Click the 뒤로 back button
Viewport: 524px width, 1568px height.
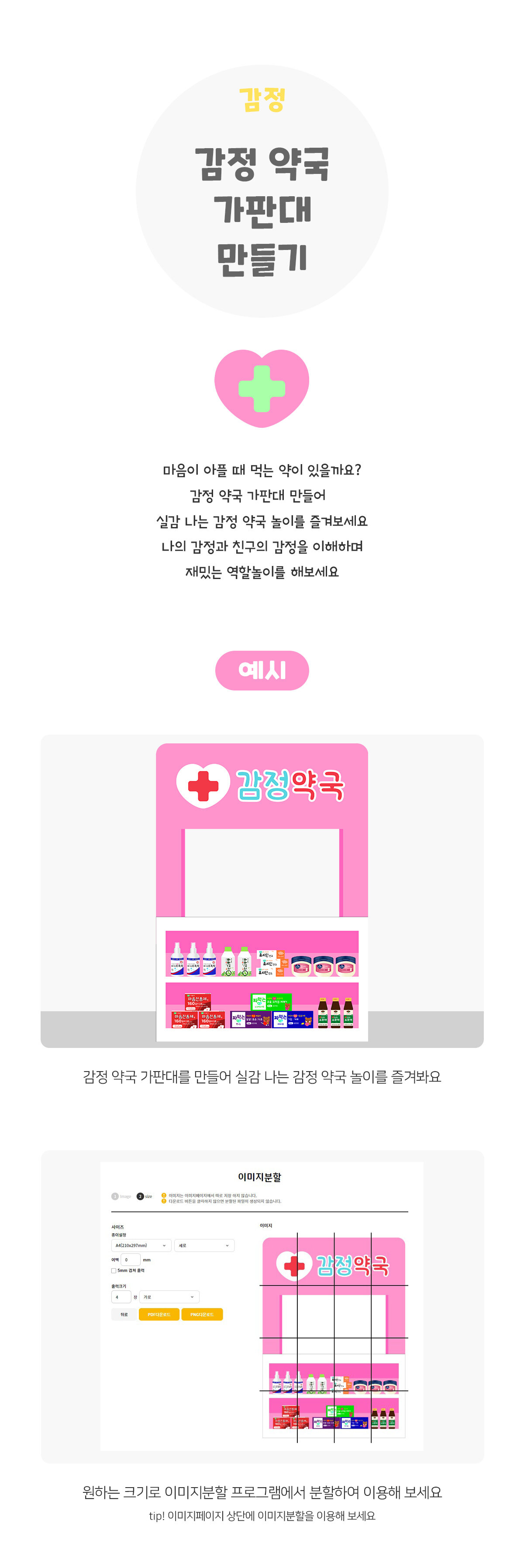pyautogui.click(x=124, y=1314)
